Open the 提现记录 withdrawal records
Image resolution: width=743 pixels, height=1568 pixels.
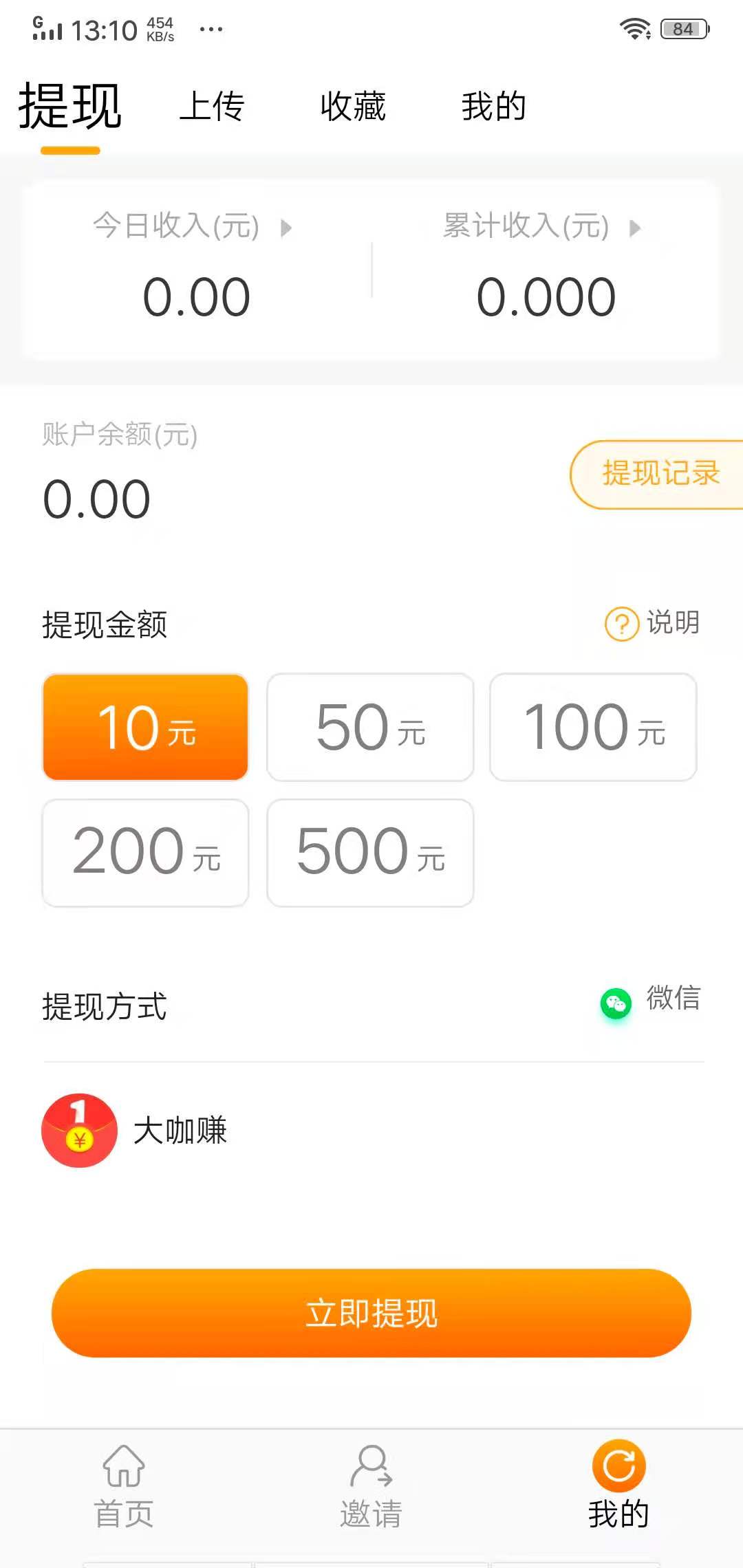tap(660, 473)
